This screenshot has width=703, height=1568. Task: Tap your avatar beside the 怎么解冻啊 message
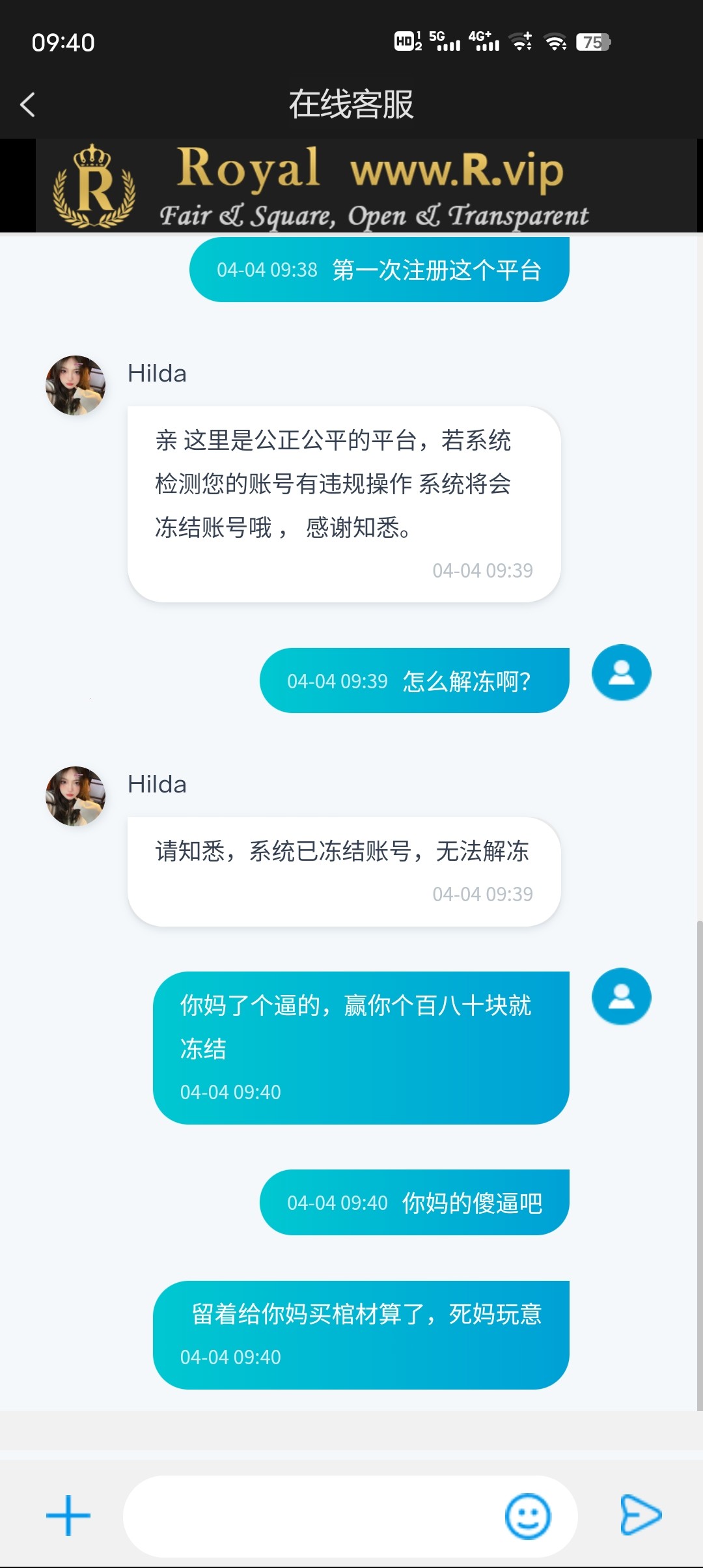pyautogui.click(x=620, y=673)
